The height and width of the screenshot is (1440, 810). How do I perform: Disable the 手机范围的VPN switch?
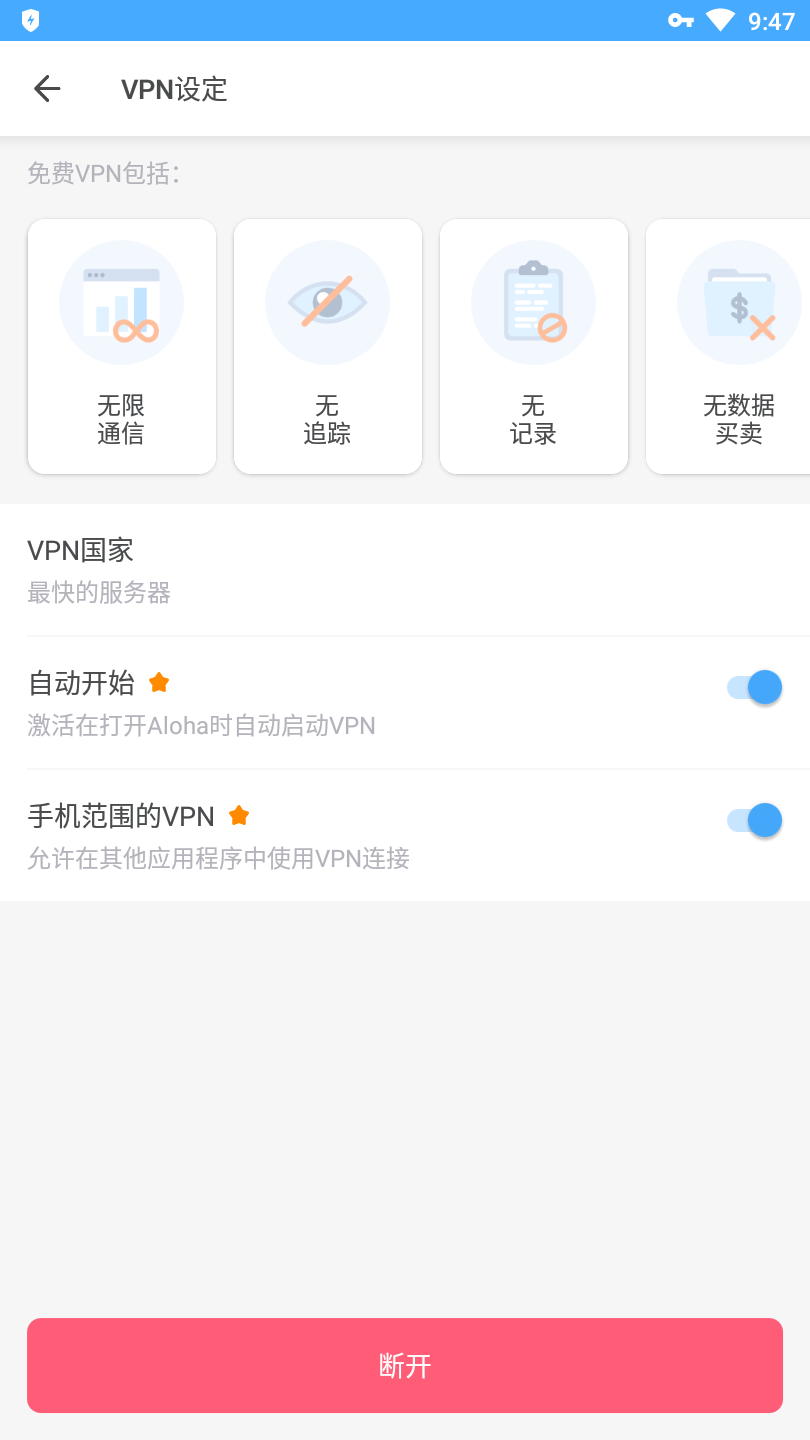click(754, 820)
